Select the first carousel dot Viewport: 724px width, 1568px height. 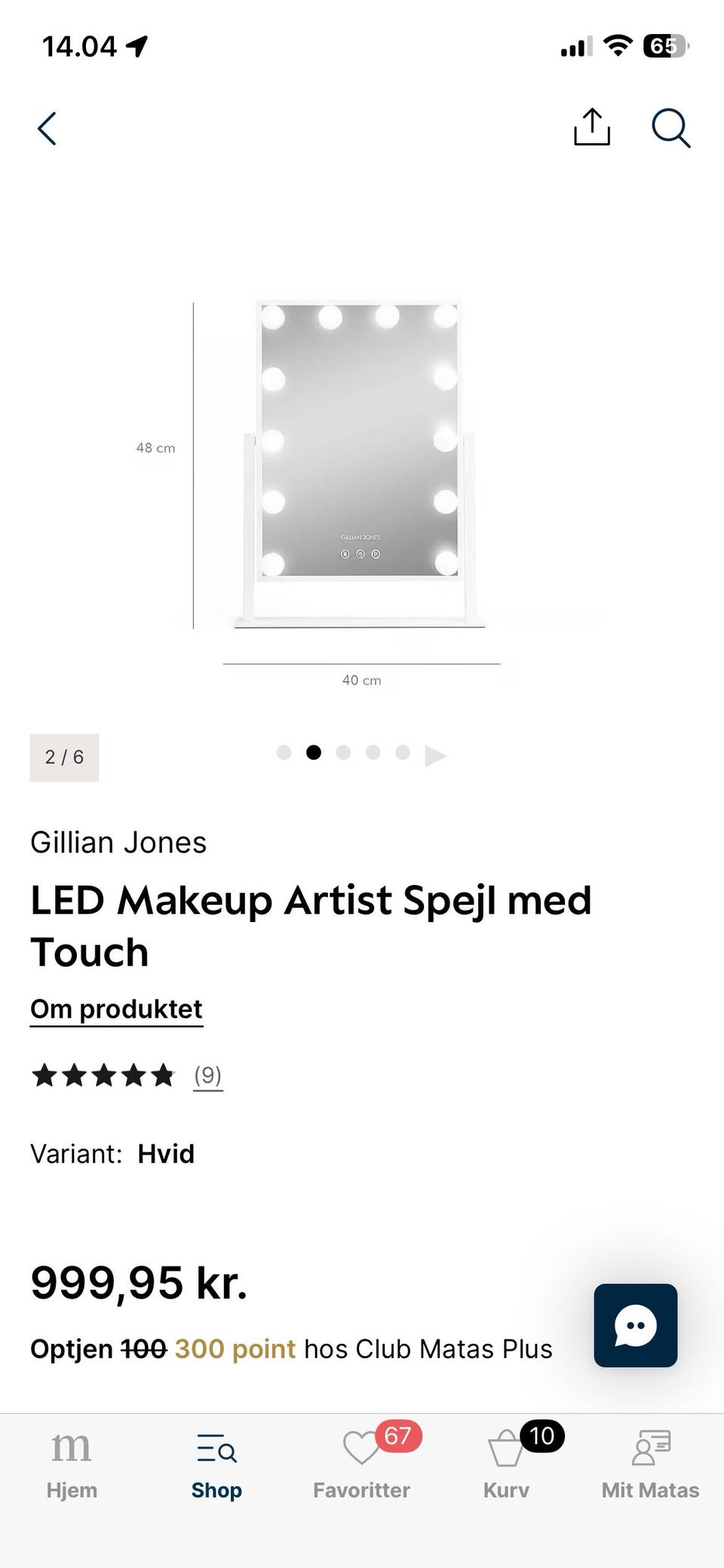click(x=283, y=752)
